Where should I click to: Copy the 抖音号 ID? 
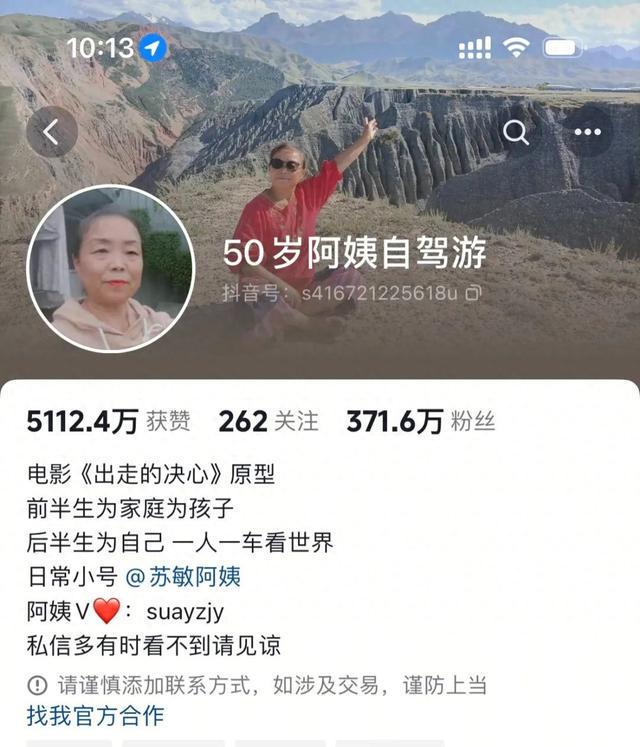(474, 293)
